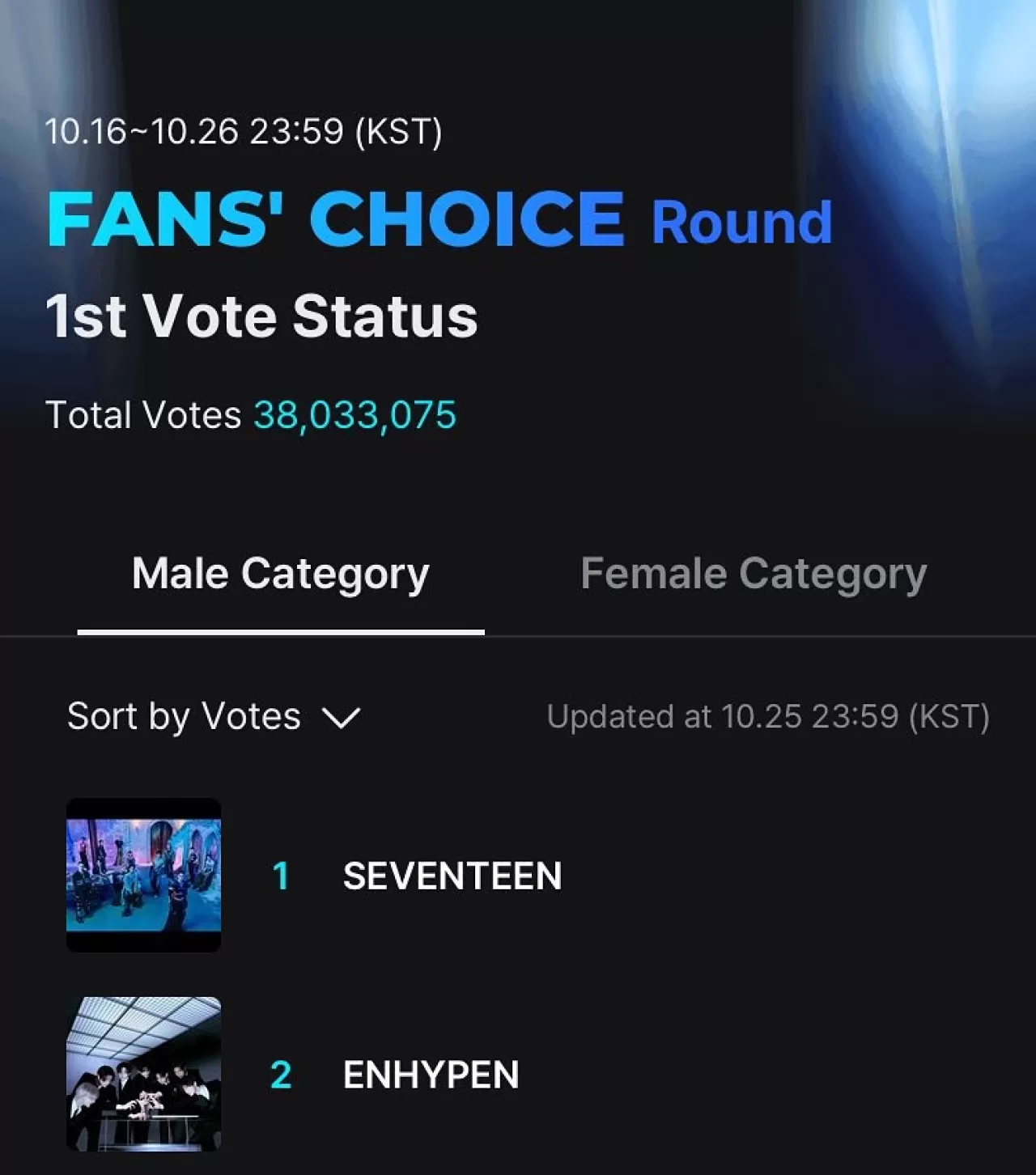Image resolution: width=1036 pixels, height=1175 pixels.
Task: Open the SEVENTEEN entry ranked first
Action: [x=452, y=876]
